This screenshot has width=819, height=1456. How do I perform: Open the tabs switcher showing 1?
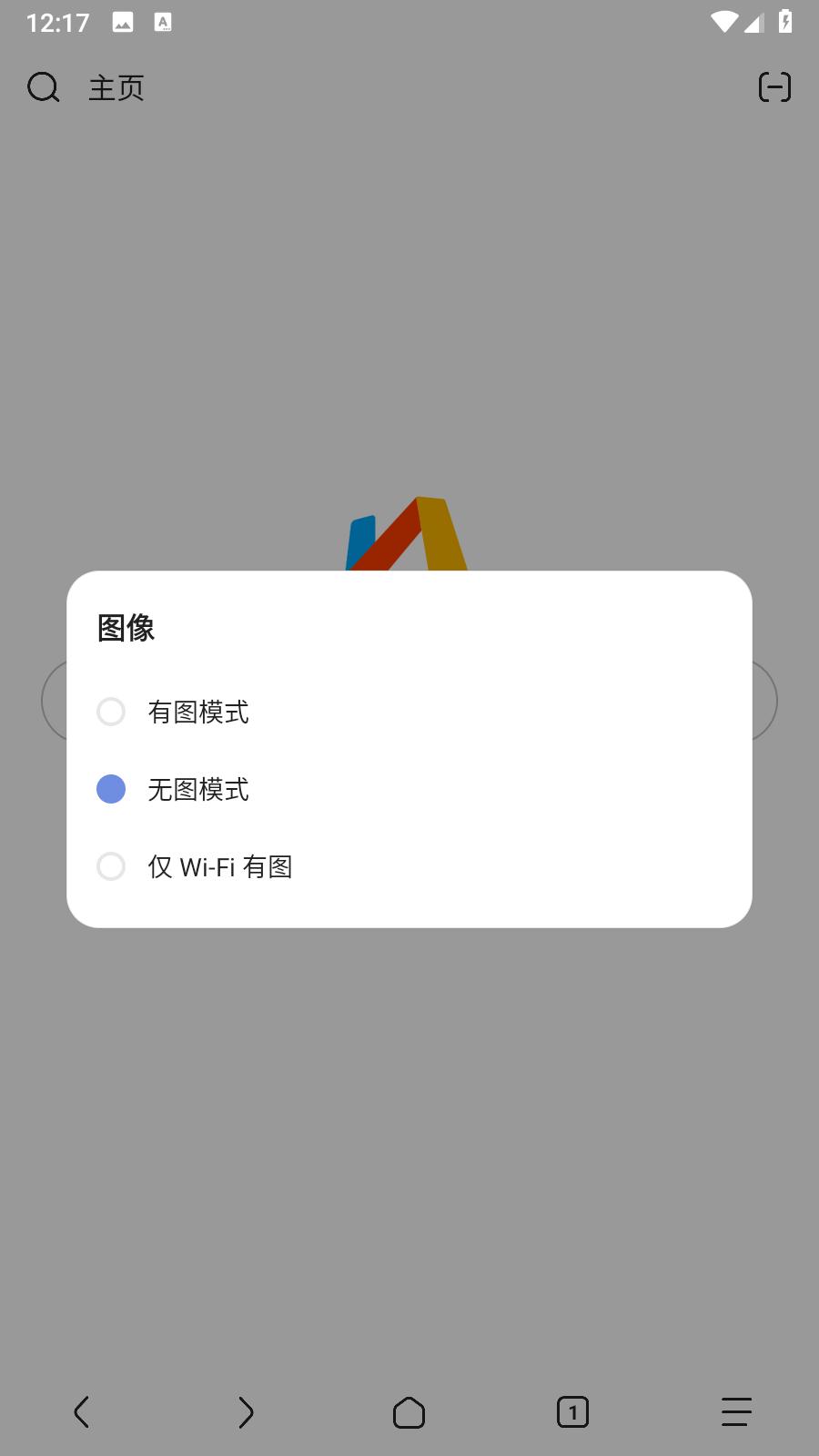pyautogui.click(x=572, y=1412)
